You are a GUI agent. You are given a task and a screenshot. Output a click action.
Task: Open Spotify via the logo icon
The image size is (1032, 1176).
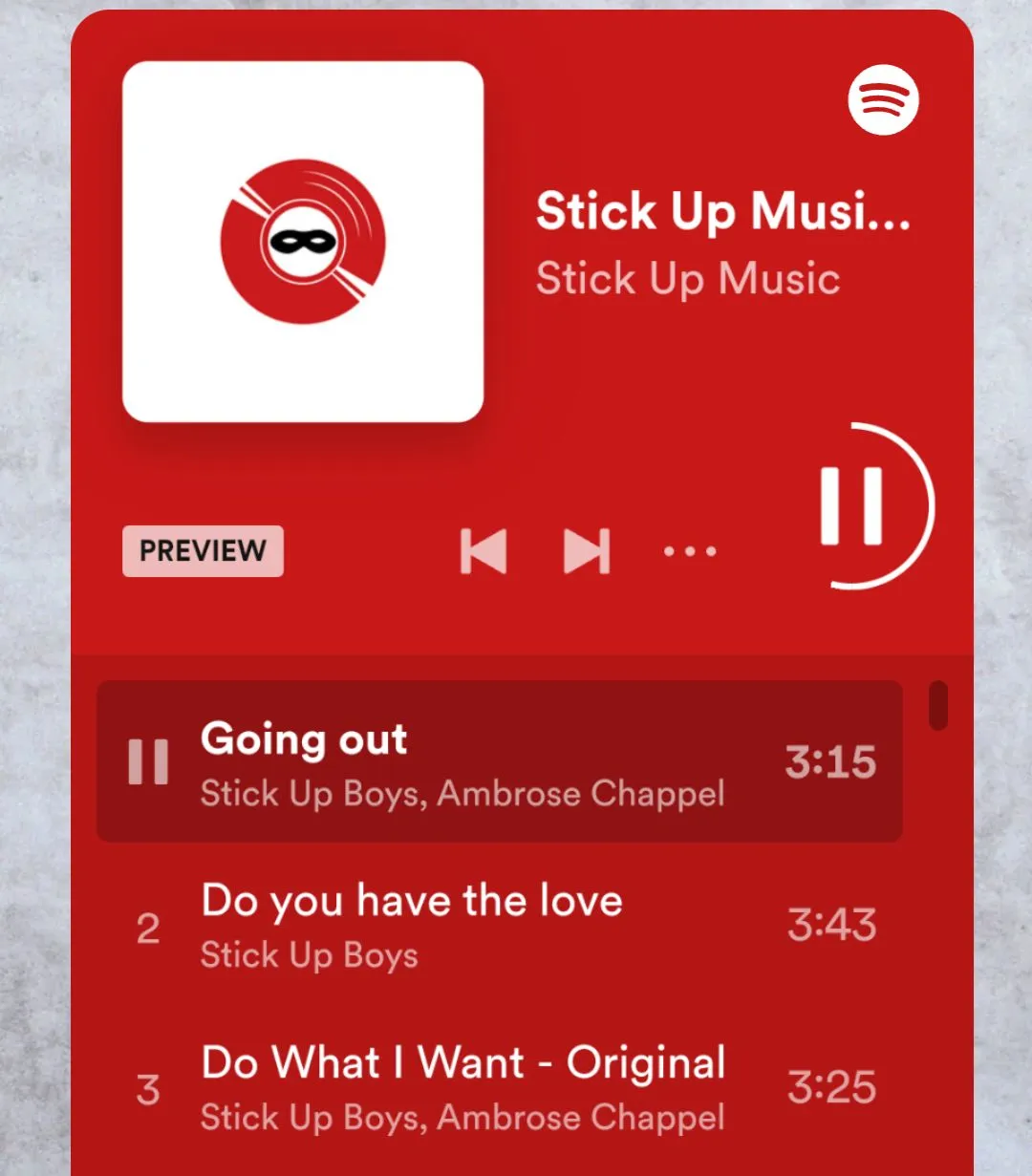pyautogui.click(x=883, y=100)
